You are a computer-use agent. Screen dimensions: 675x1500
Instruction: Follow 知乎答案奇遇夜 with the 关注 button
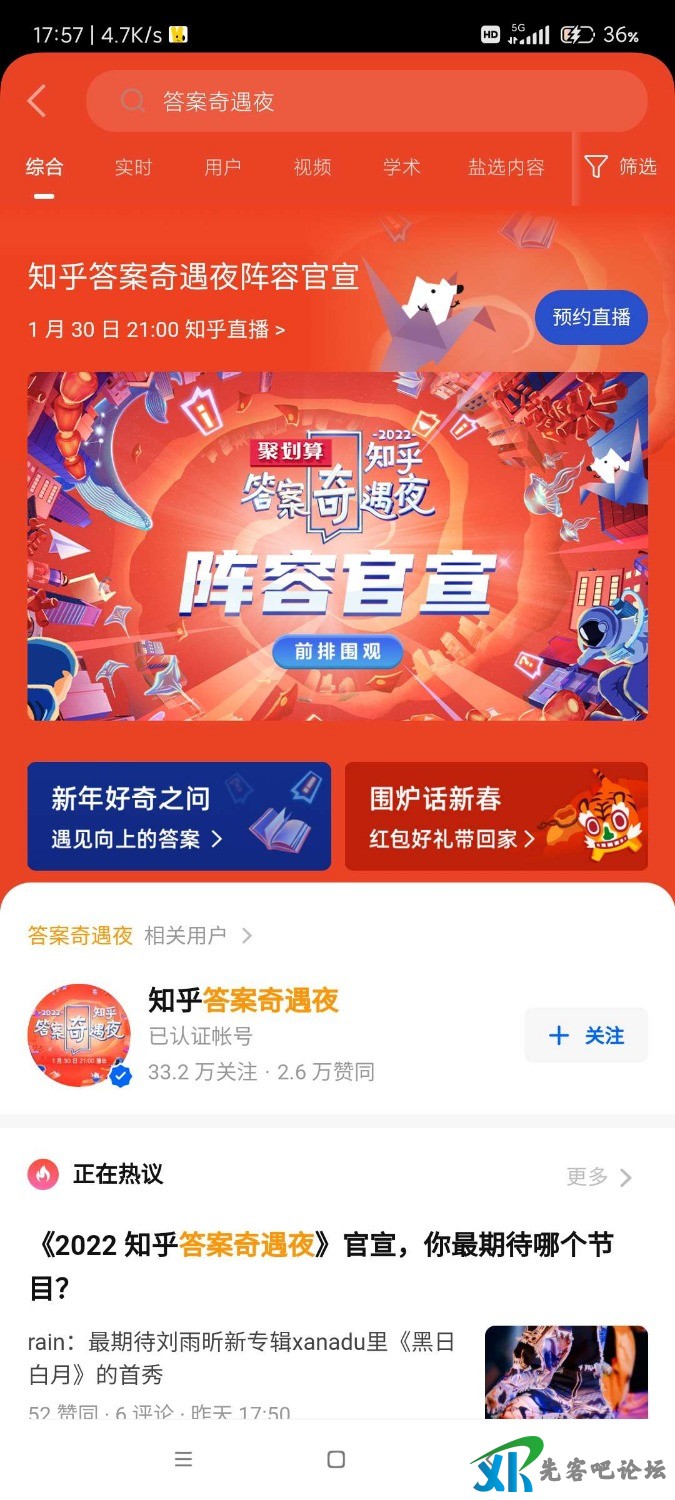tap(586, 1035)
